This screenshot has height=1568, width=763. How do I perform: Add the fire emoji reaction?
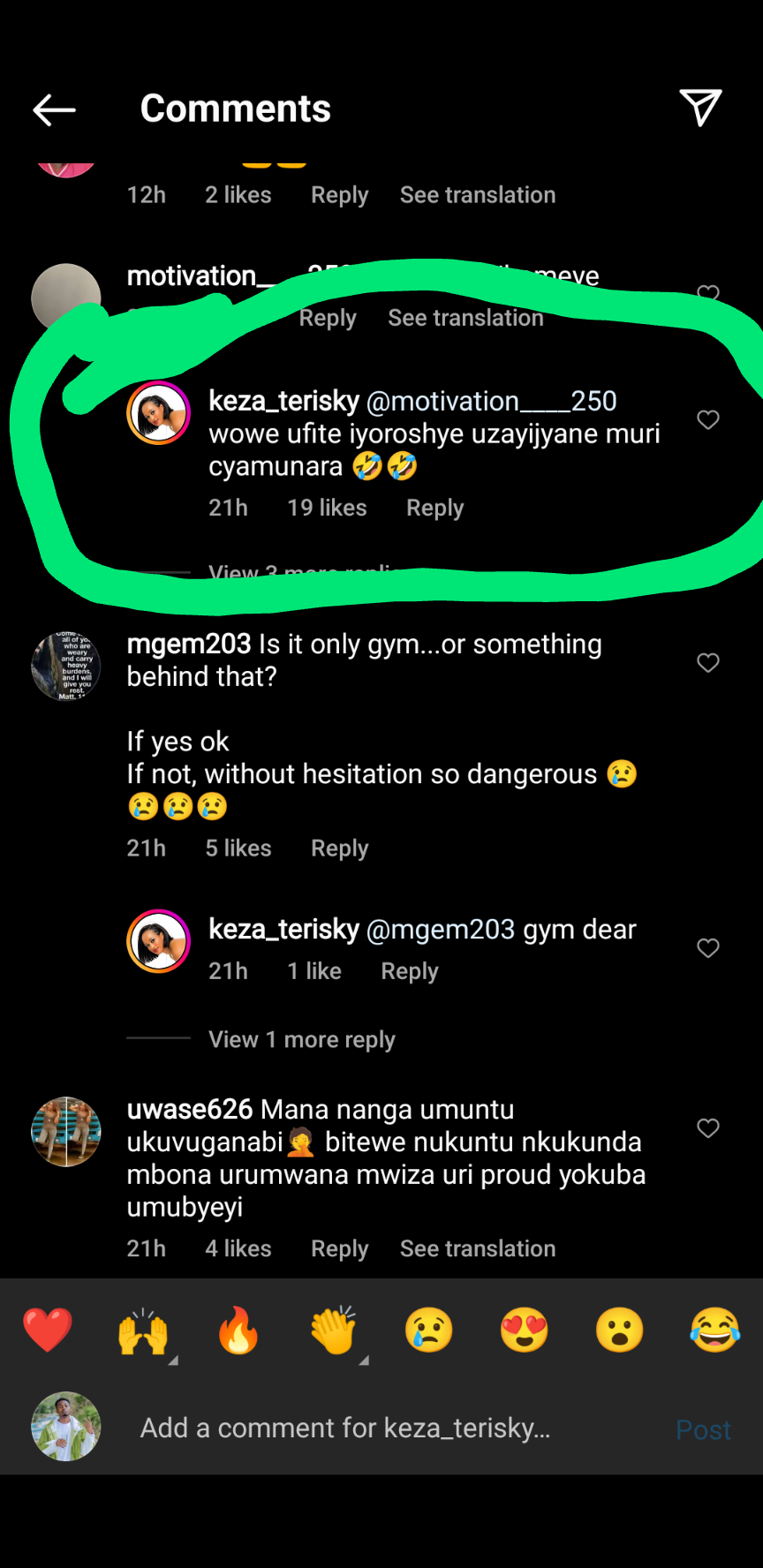tap(238, 1331)
